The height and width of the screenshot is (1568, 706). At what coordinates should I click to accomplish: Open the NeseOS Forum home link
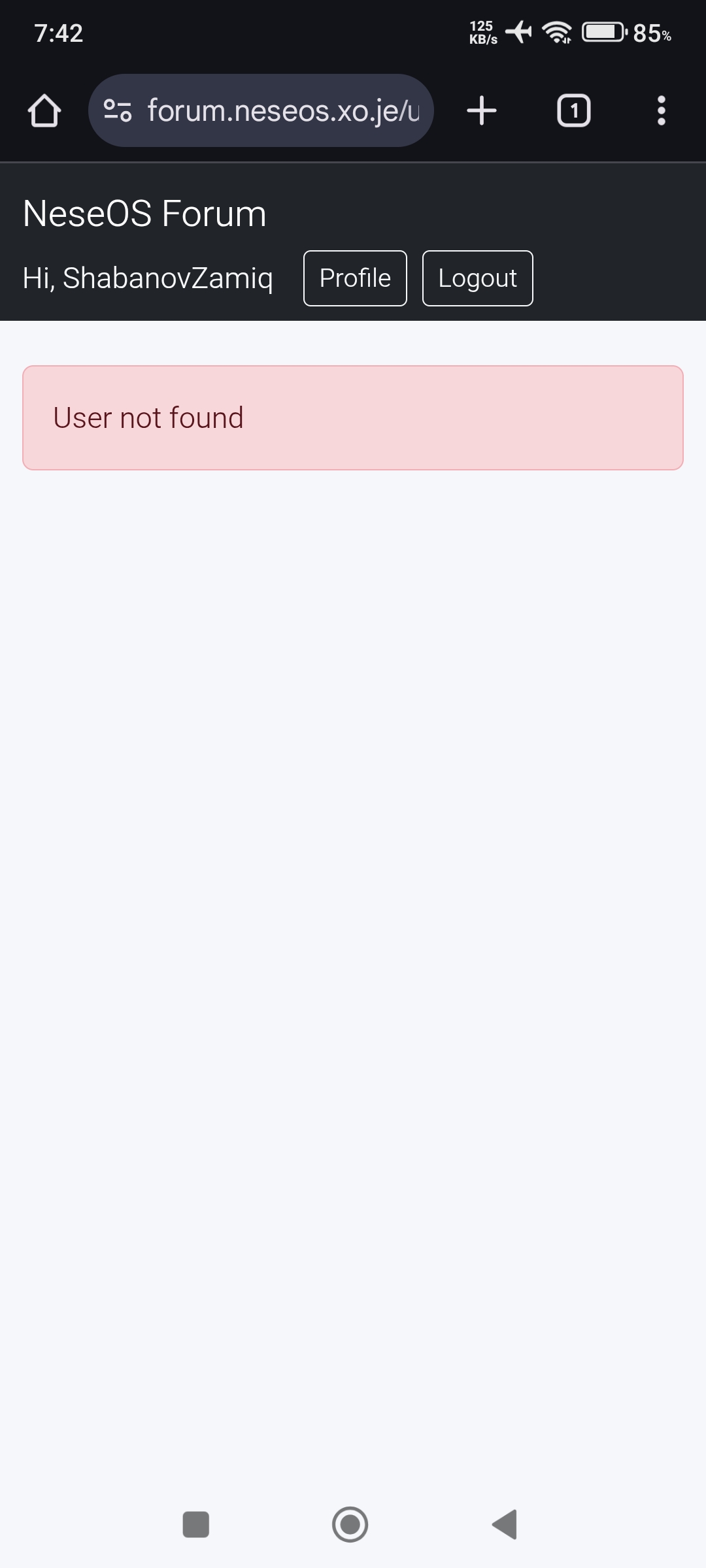[x=144, y=214]
